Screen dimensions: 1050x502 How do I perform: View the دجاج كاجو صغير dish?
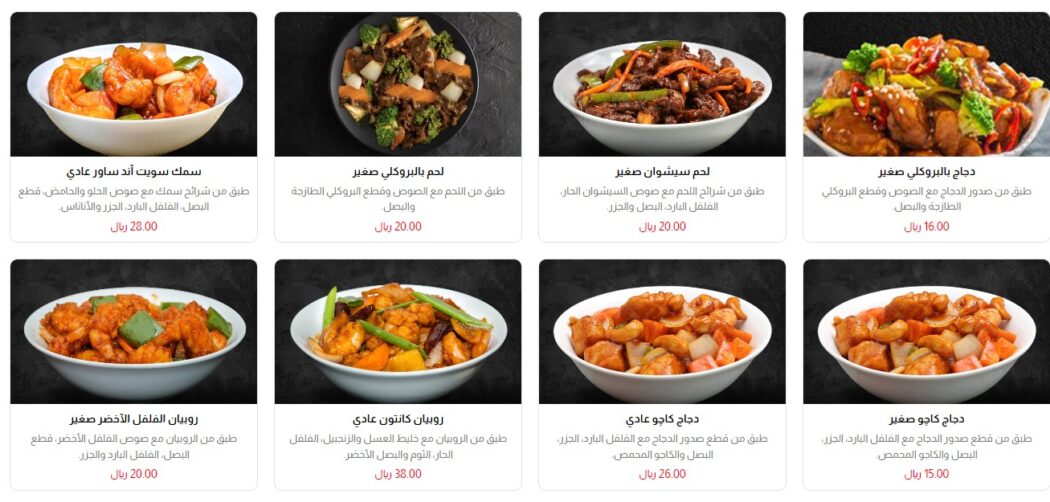926,419
